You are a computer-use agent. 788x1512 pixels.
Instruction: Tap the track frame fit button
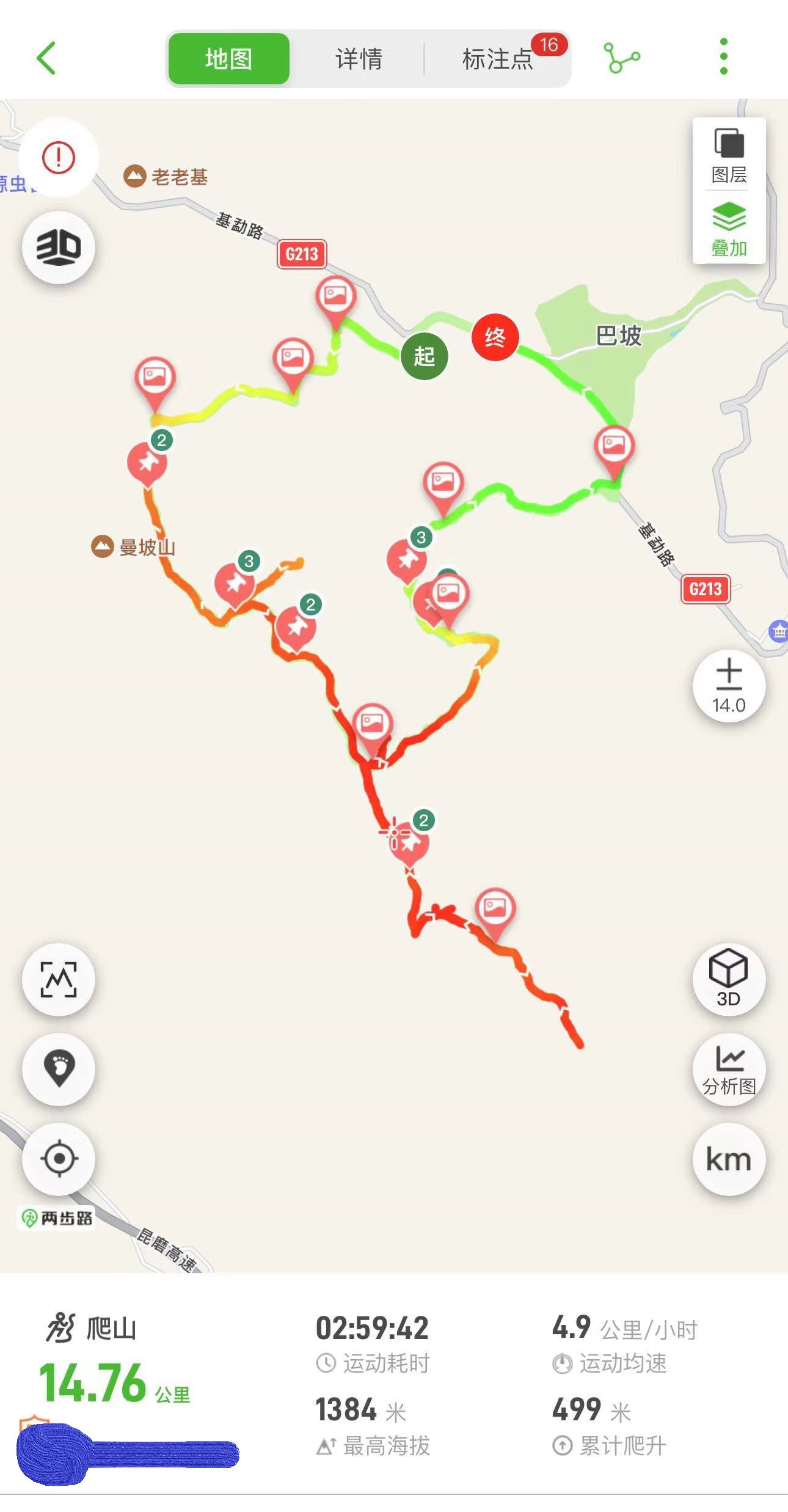(x=59, y=980)
